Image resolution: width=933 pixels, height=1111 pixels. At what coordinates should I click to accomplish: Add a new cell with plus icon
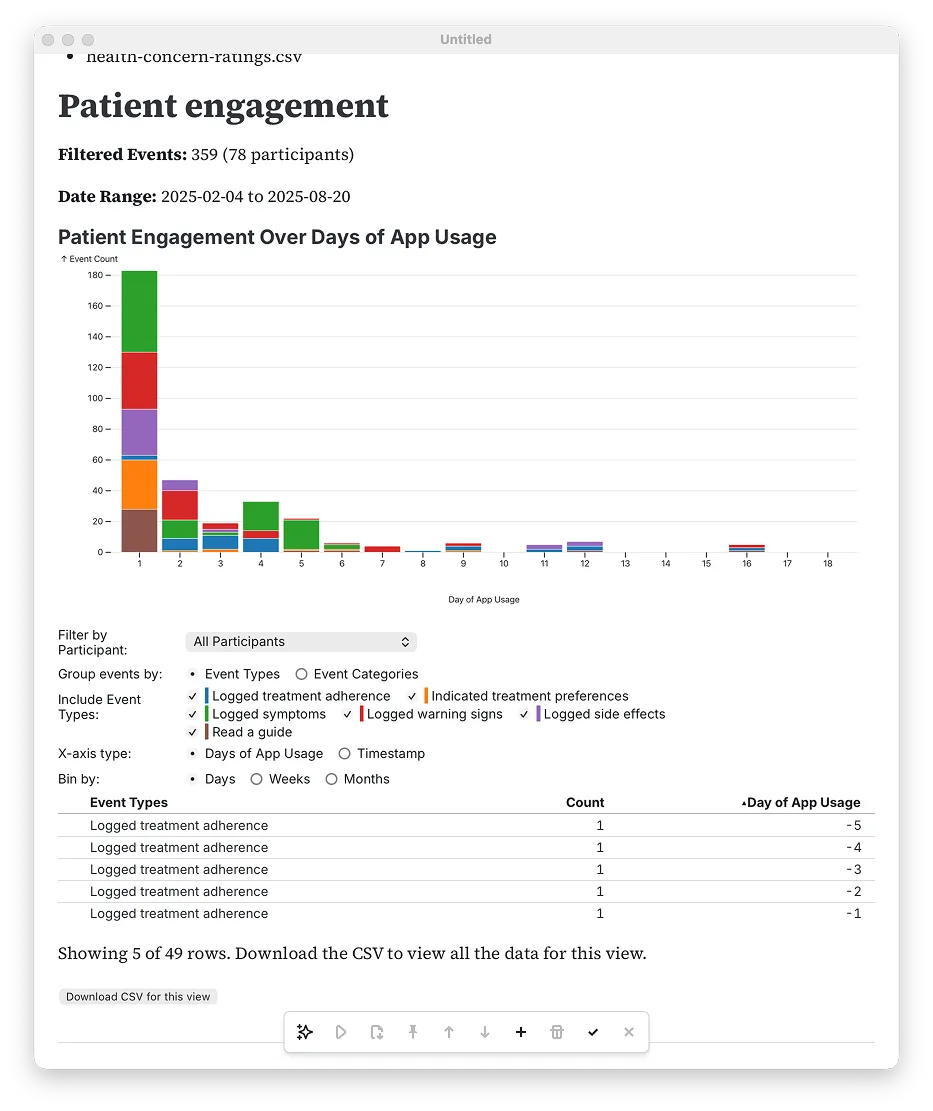click(x=521, y=1032)
